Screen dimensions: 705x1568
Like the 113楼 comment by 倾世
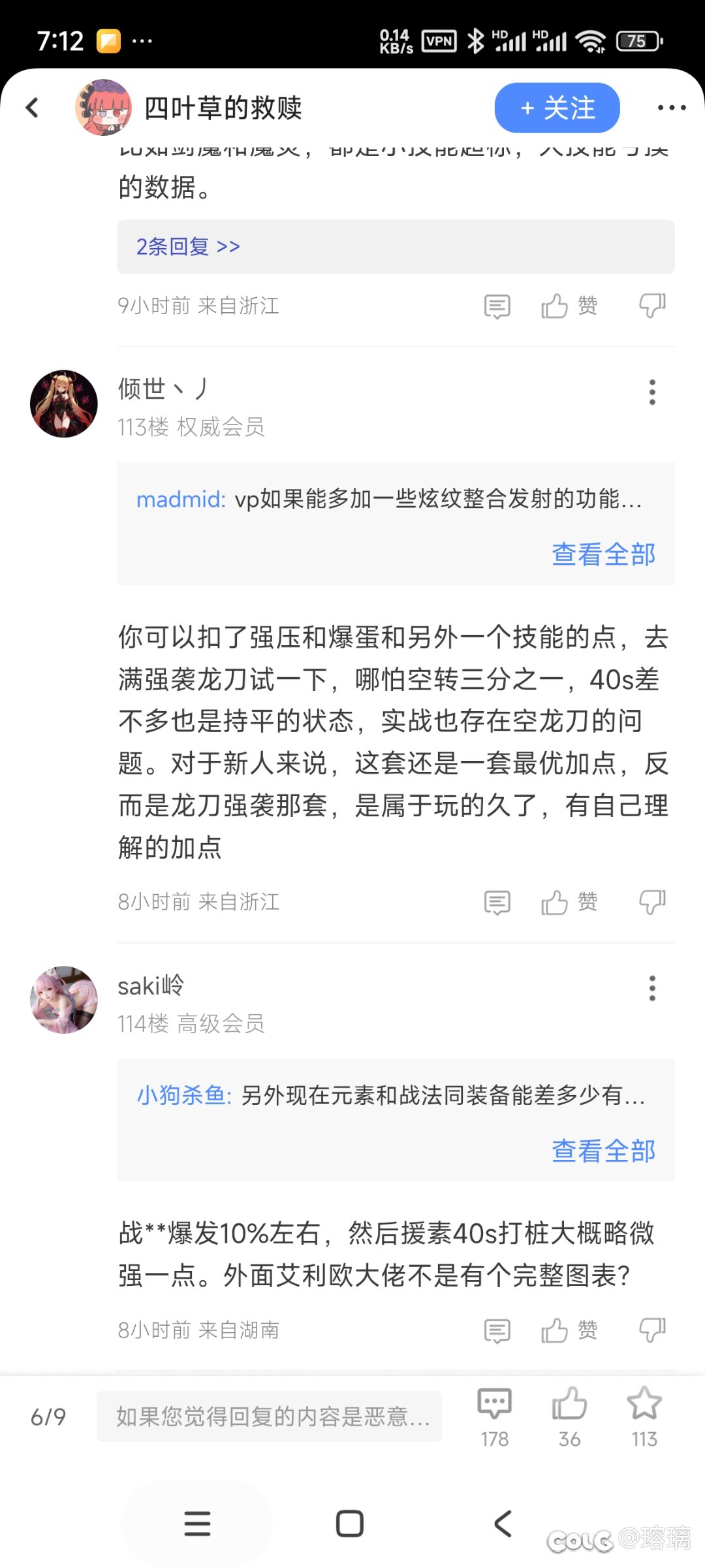click(569, 903)
